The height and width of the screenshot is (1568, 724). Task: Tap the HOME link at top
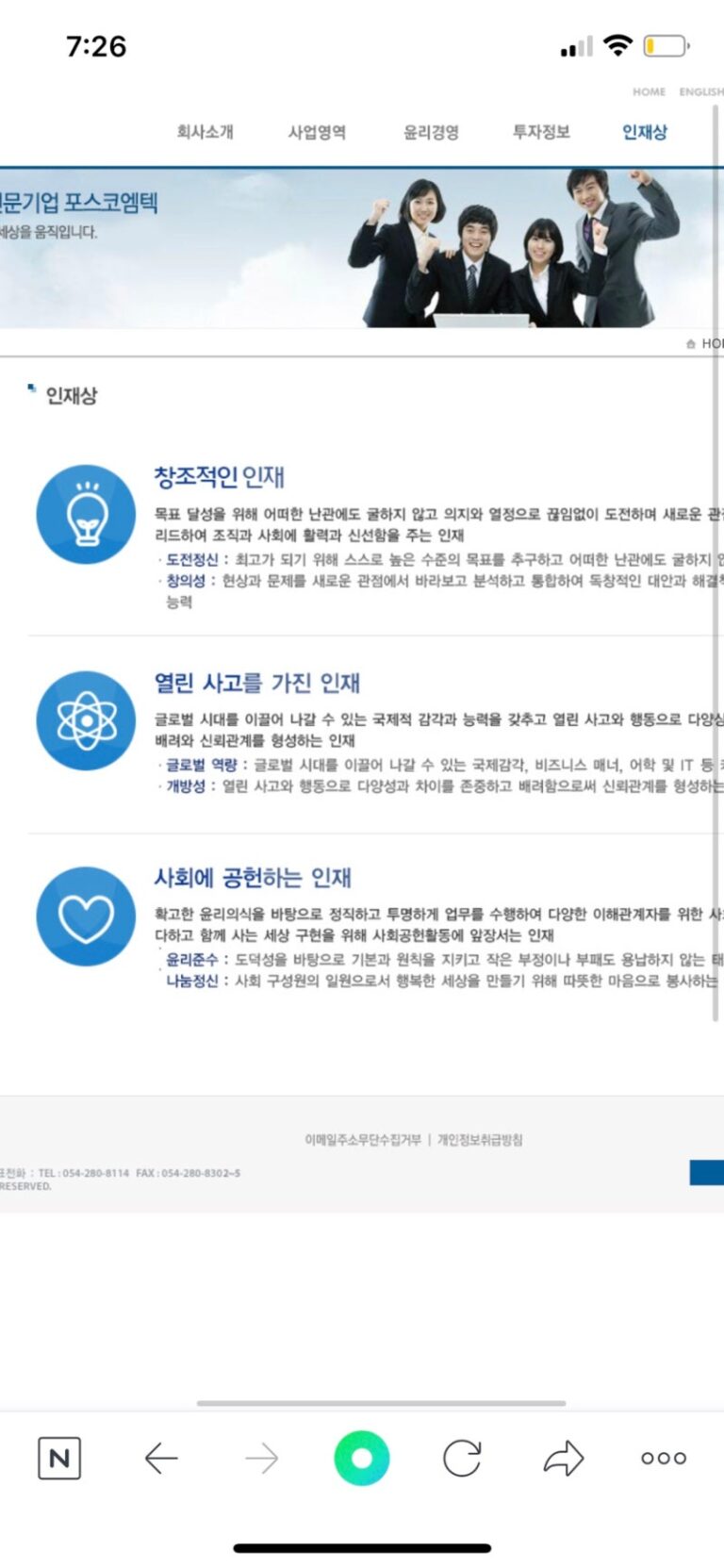pyautogui.click(x=649, y=91)
